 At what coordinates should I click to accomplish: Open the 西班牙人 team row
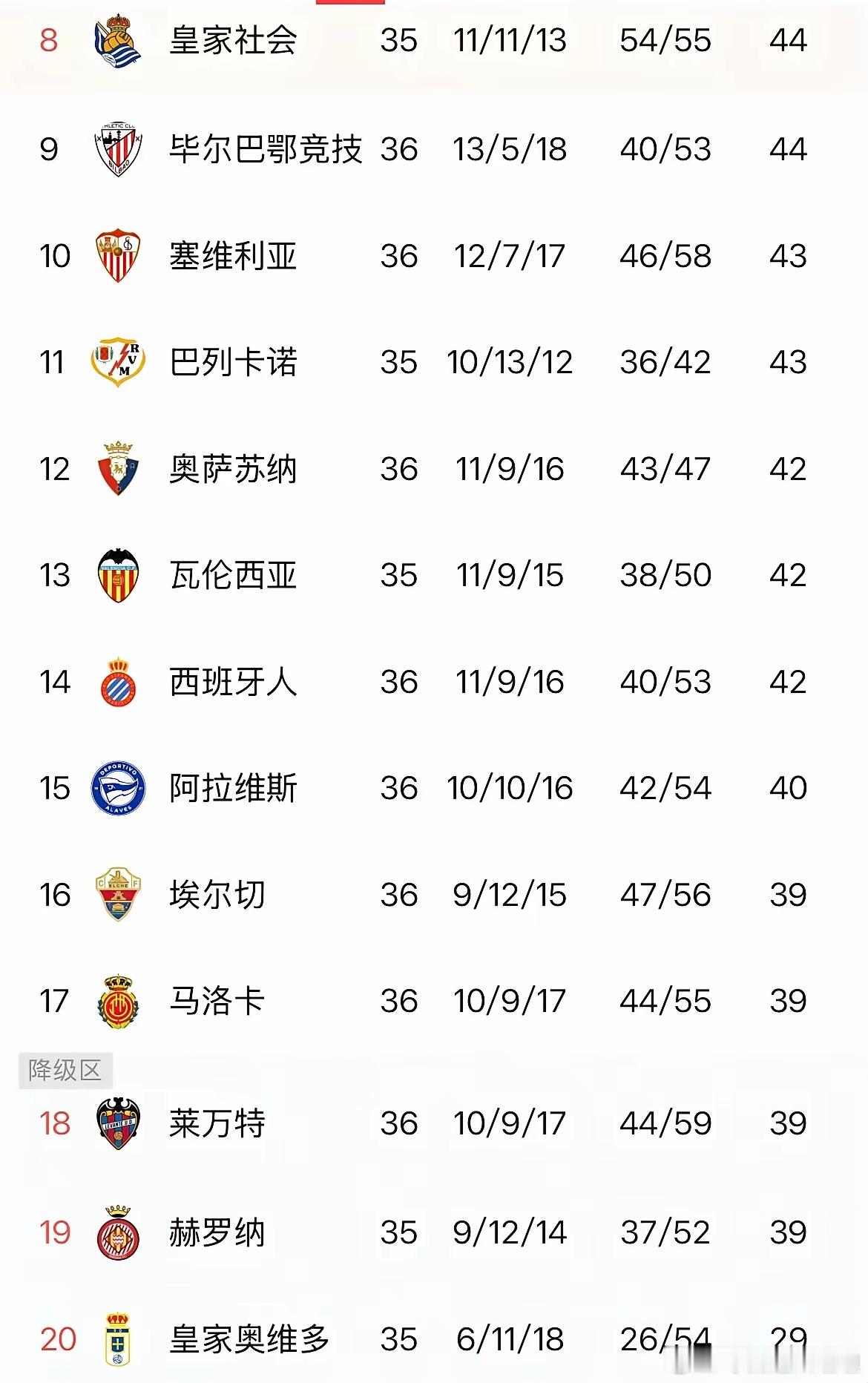click(x=434, y=682)
